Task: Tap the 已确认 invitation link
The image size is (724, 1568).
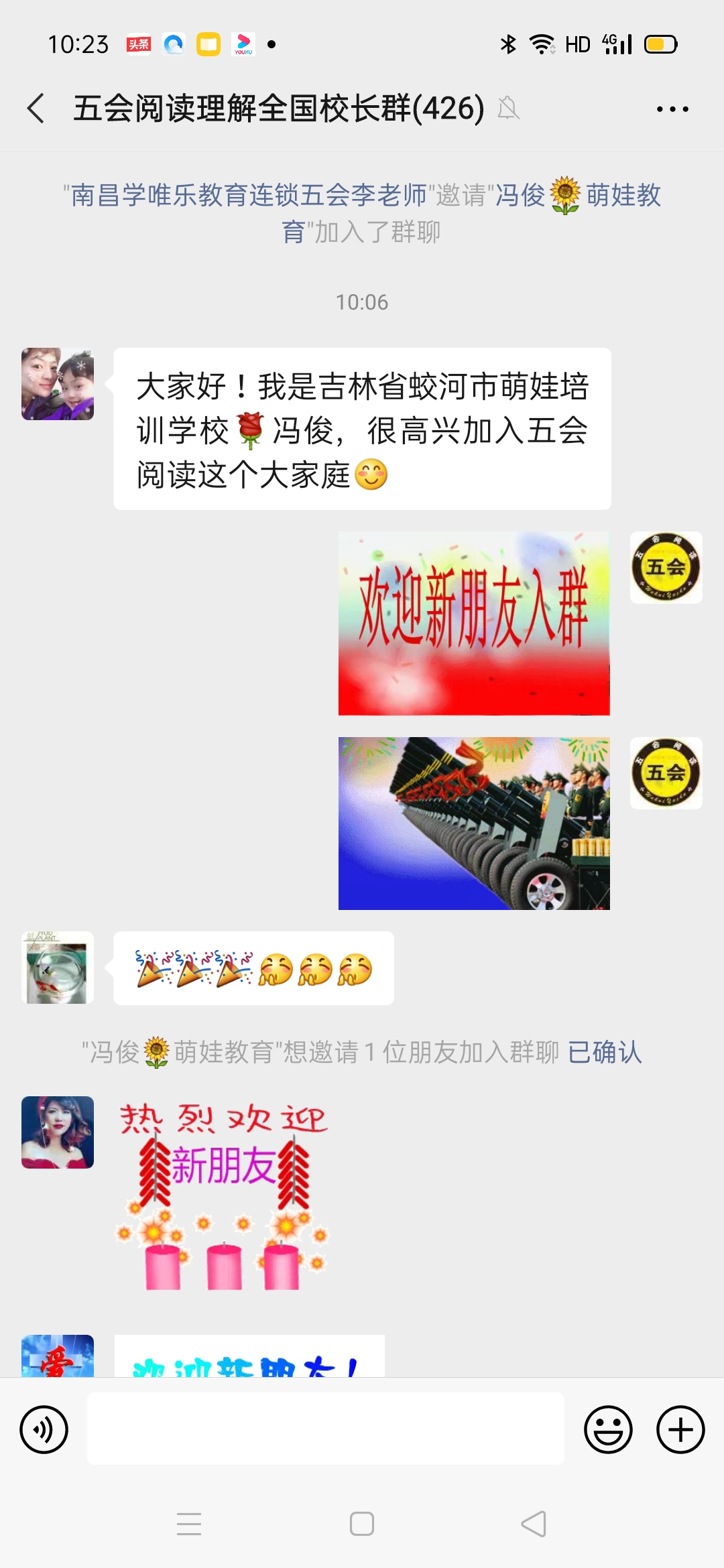Action: coord(605,1052)
